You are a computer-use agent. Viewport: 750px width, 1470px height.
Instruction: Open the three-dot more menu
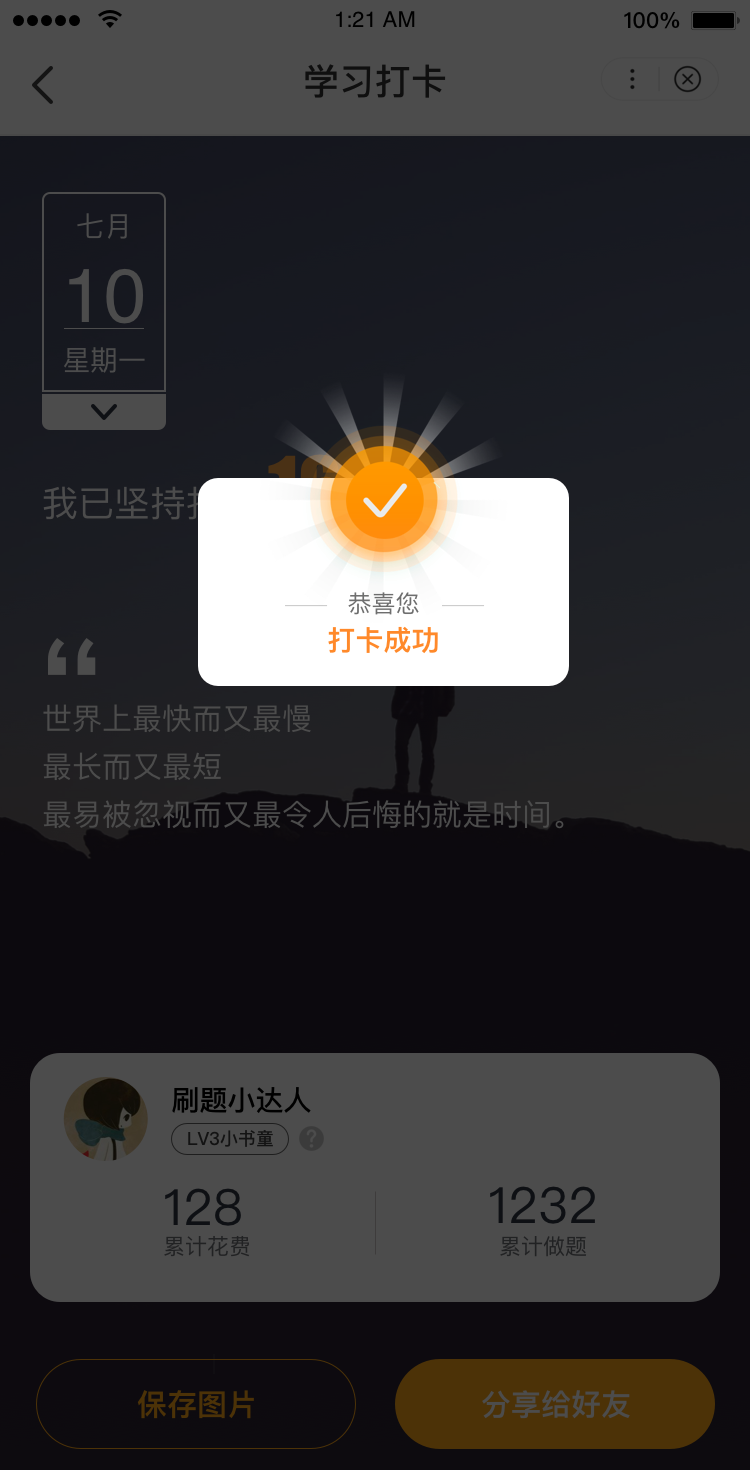point(632,80)
